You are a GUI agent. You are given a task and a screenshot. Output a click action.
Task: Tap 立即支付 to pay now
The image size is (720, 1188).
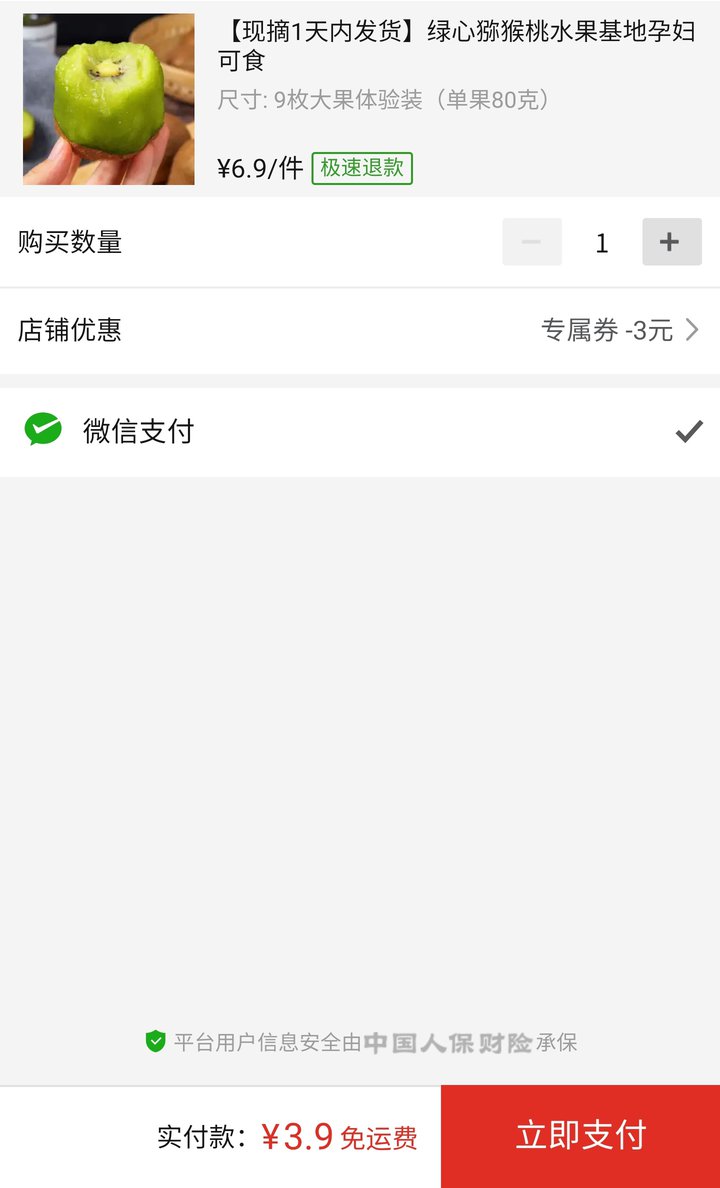(x=581, y=1136)
